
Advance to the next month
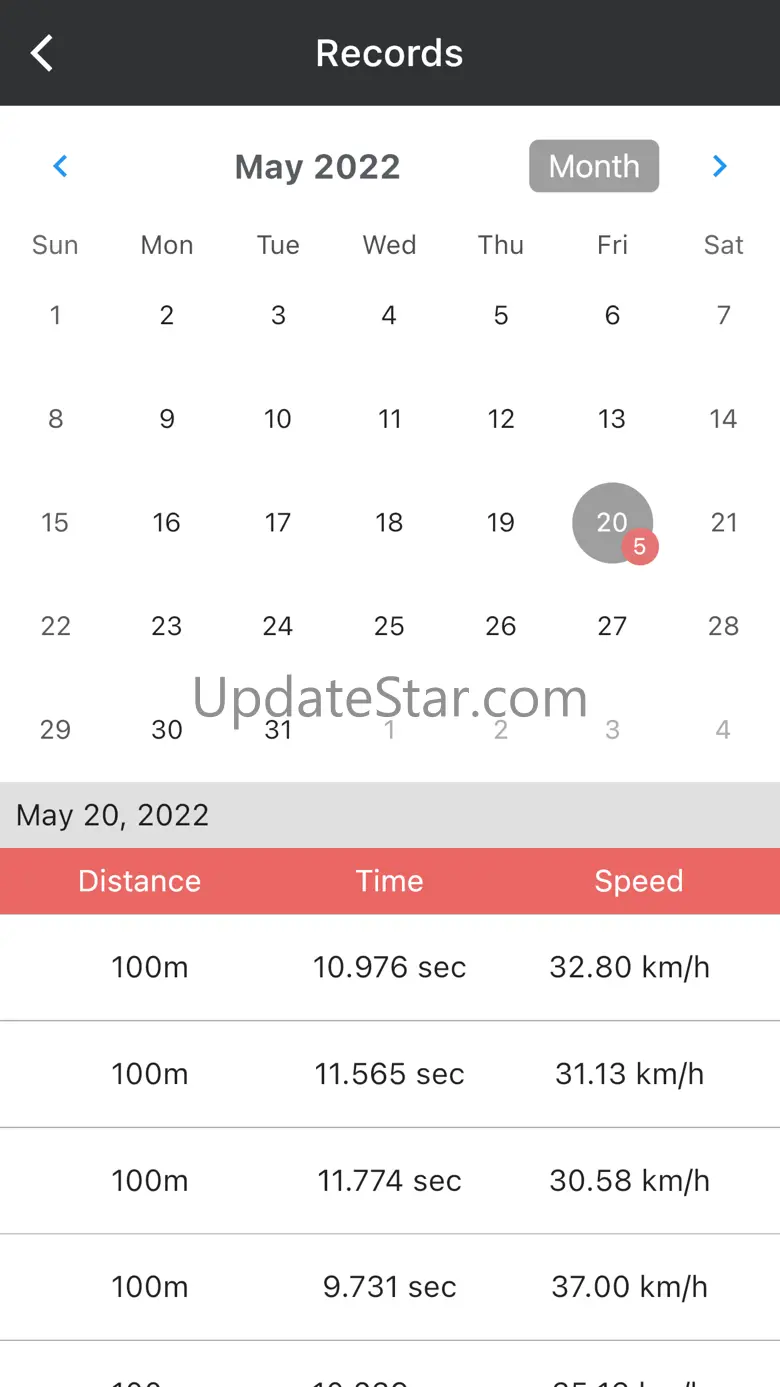[x=719, y=166]
